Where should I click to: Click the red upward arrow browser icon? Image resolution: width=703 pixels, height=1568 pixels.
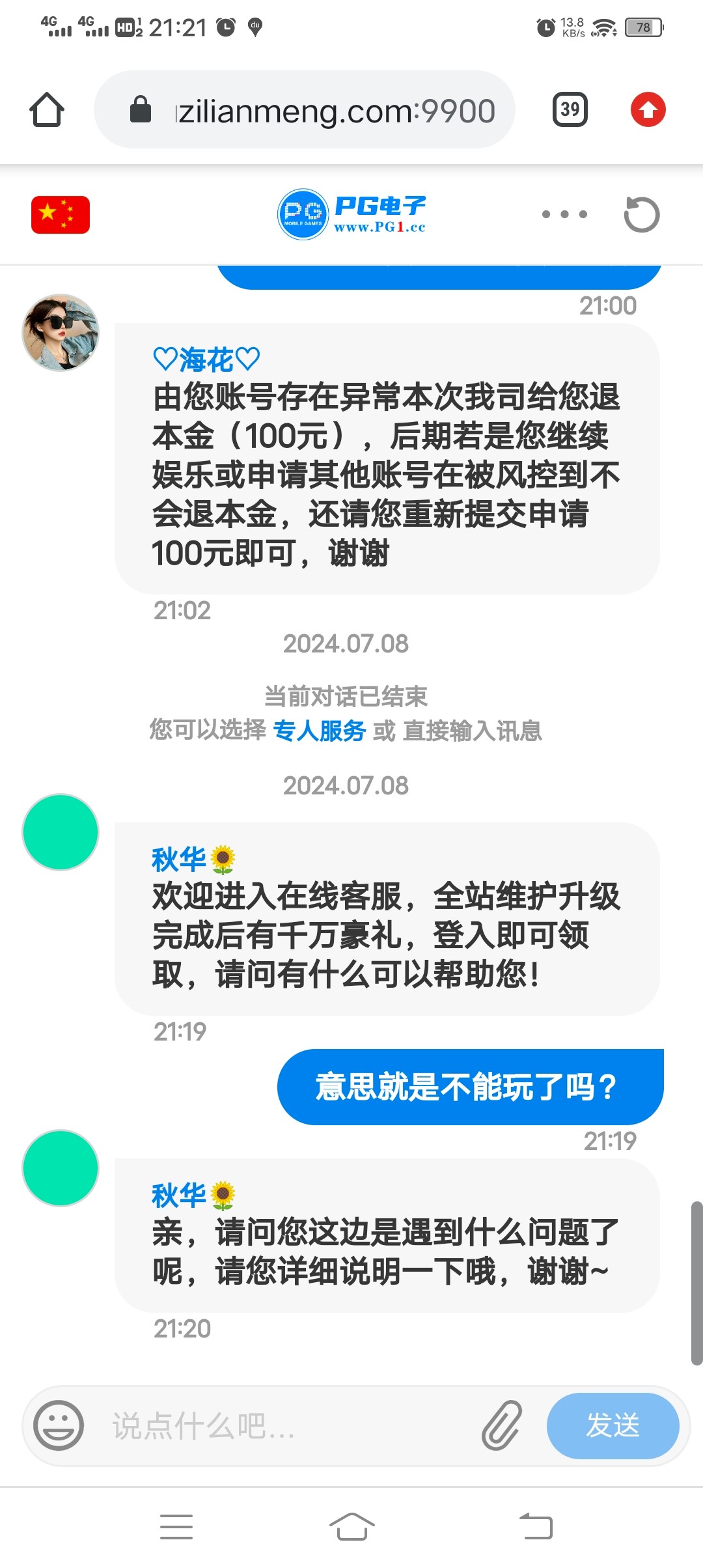click(x=648, y=109)
